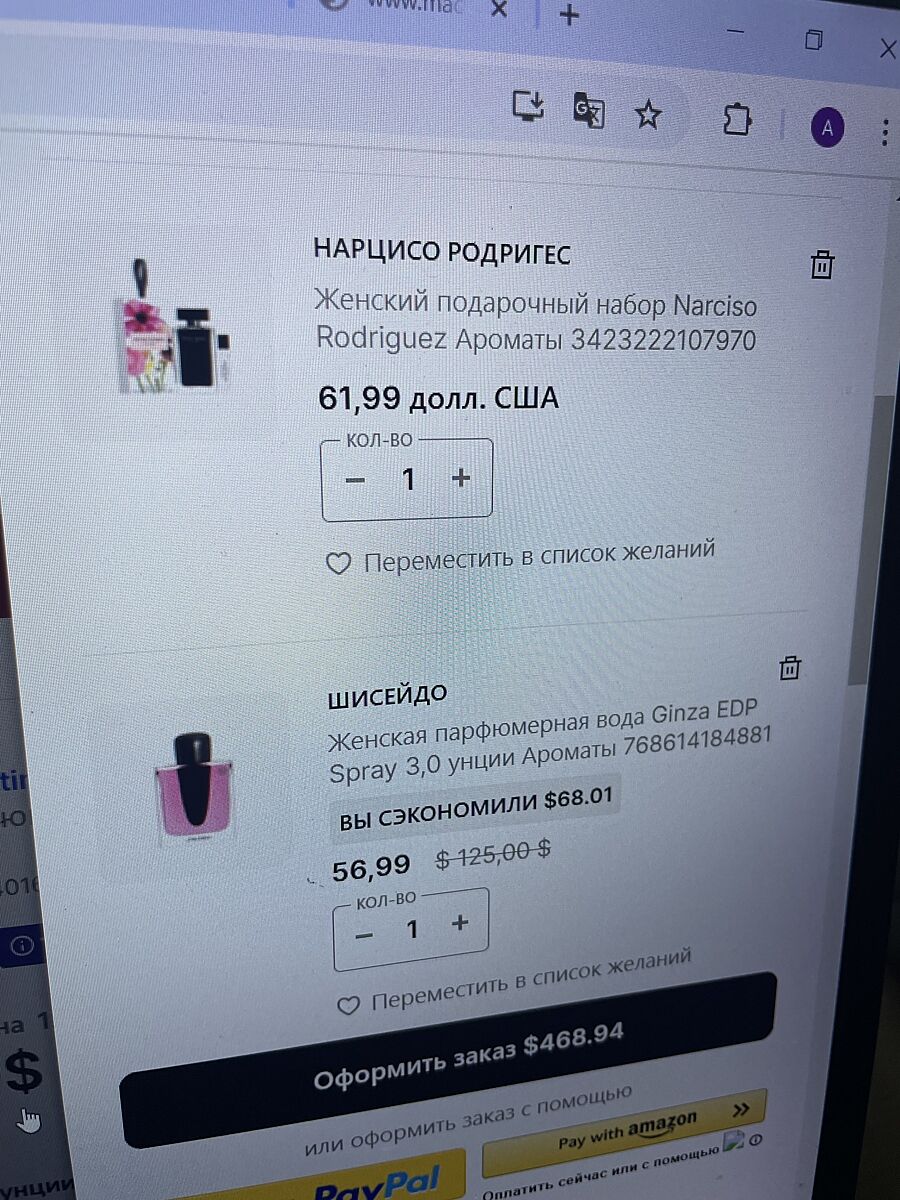Screen dimensions: 900x1200
Task: Open the browser profile avatar A
Action: tap(827, 128)
